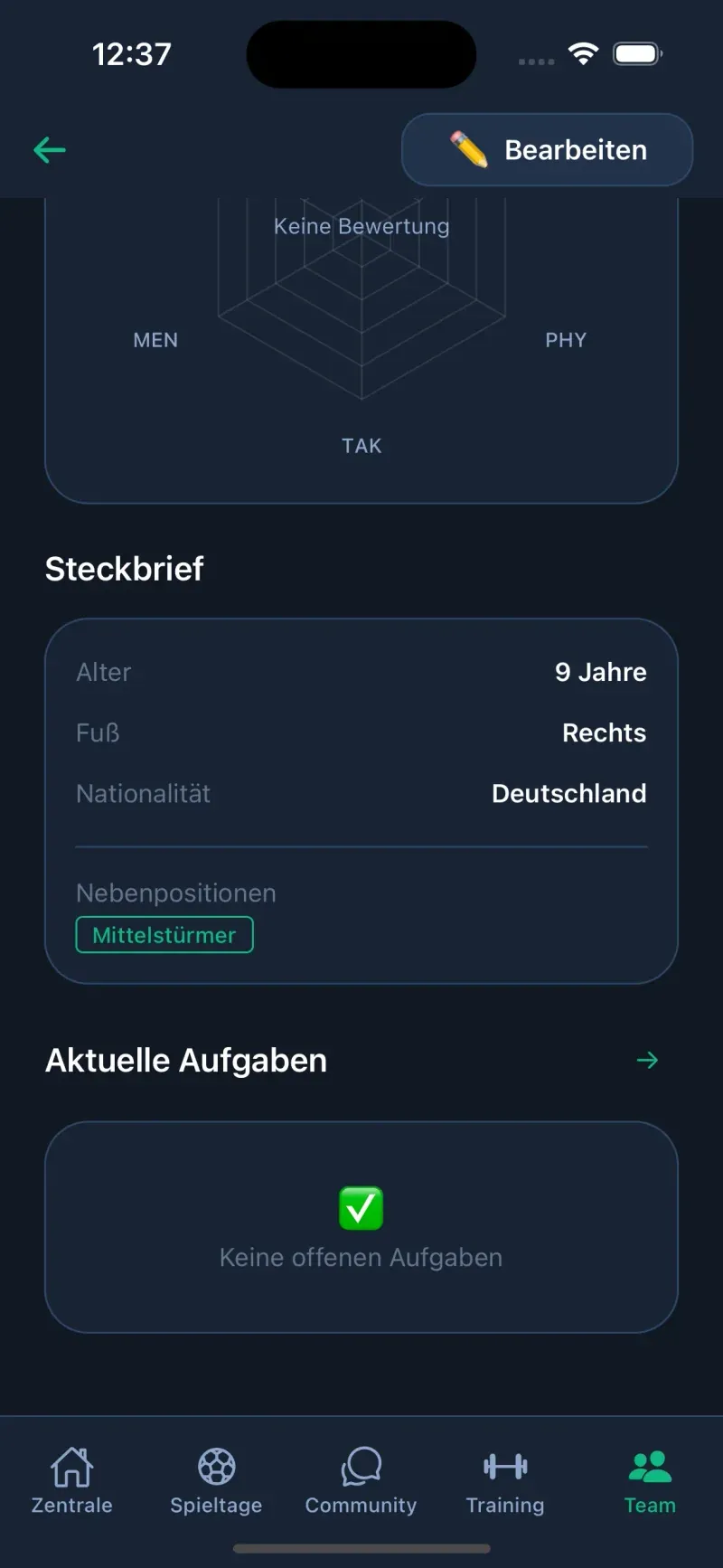Select the Nationalität entry Deutschland
723x1568 pixels.
[x=361, y=793]
